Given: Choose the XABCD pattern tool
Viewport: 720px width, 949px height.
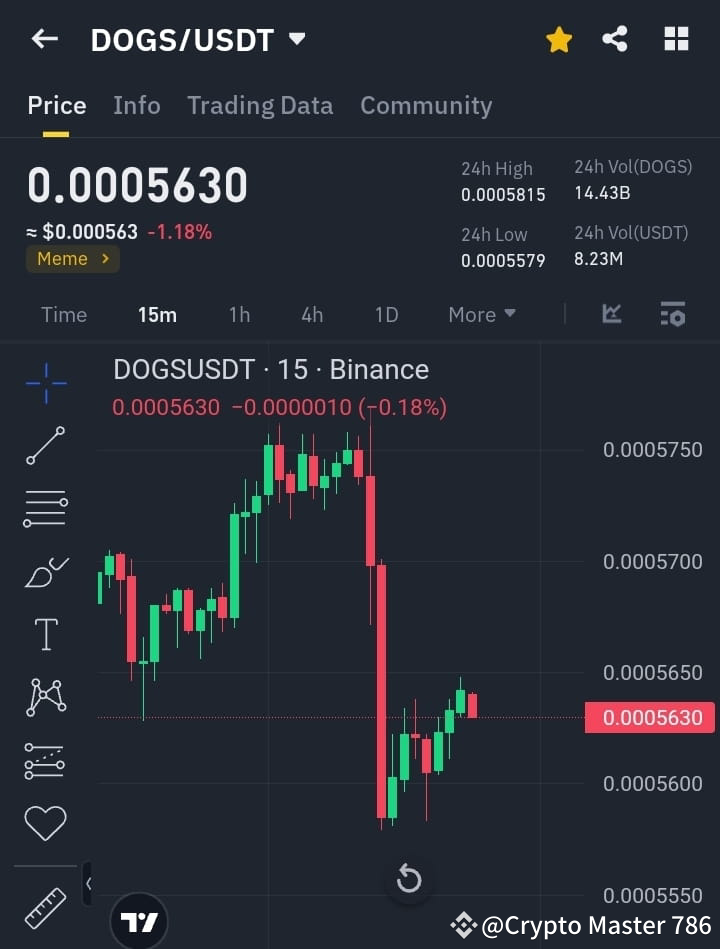Looking at the screenshot, I should [44, 697].
